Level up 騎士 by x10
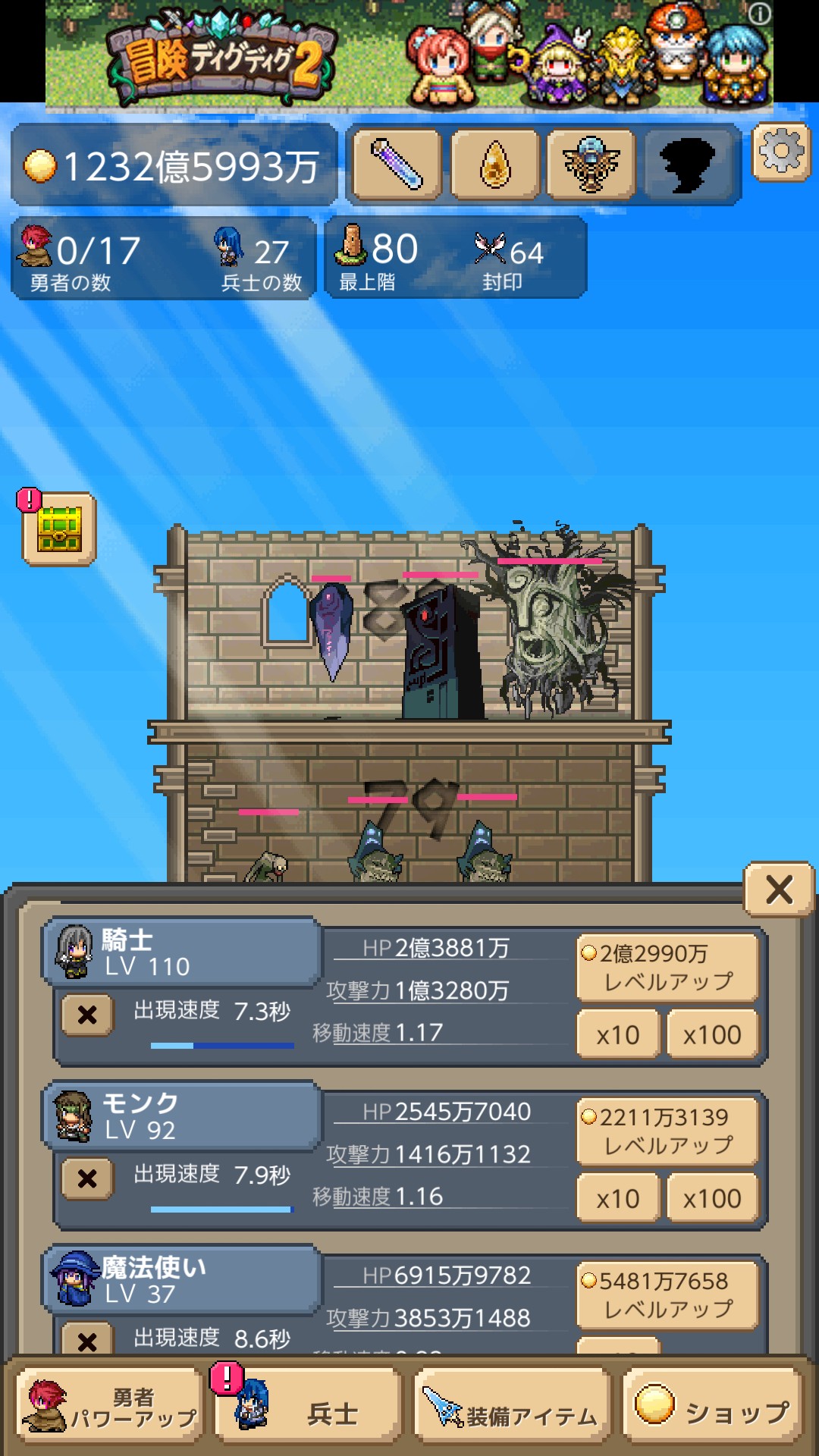 point(617,1034)
